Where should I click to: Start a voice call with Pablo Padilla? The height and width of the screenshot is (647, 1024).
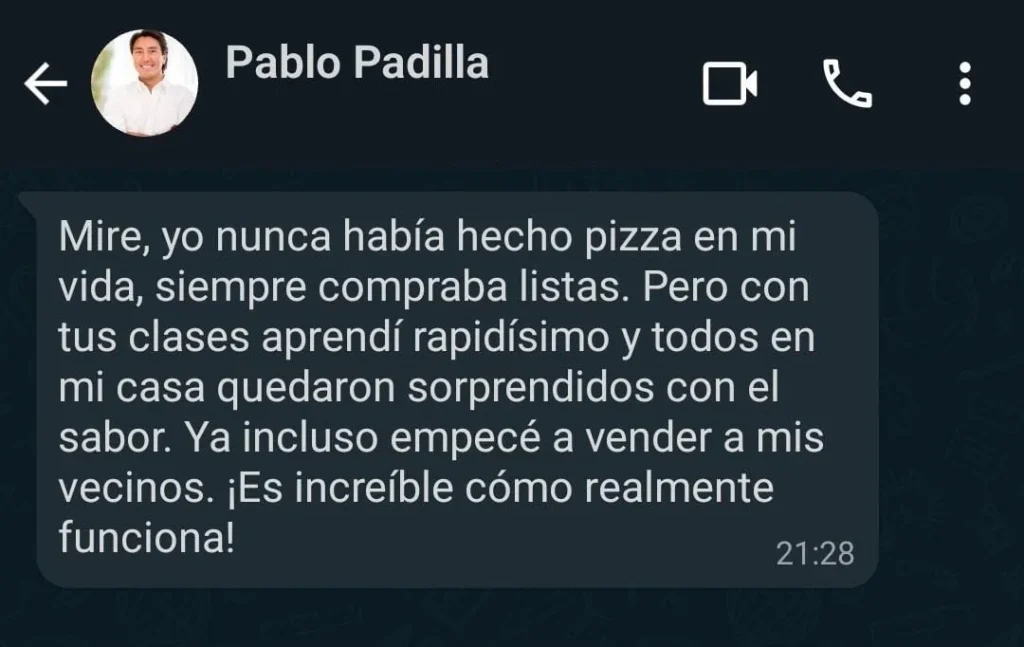[847, 84]
